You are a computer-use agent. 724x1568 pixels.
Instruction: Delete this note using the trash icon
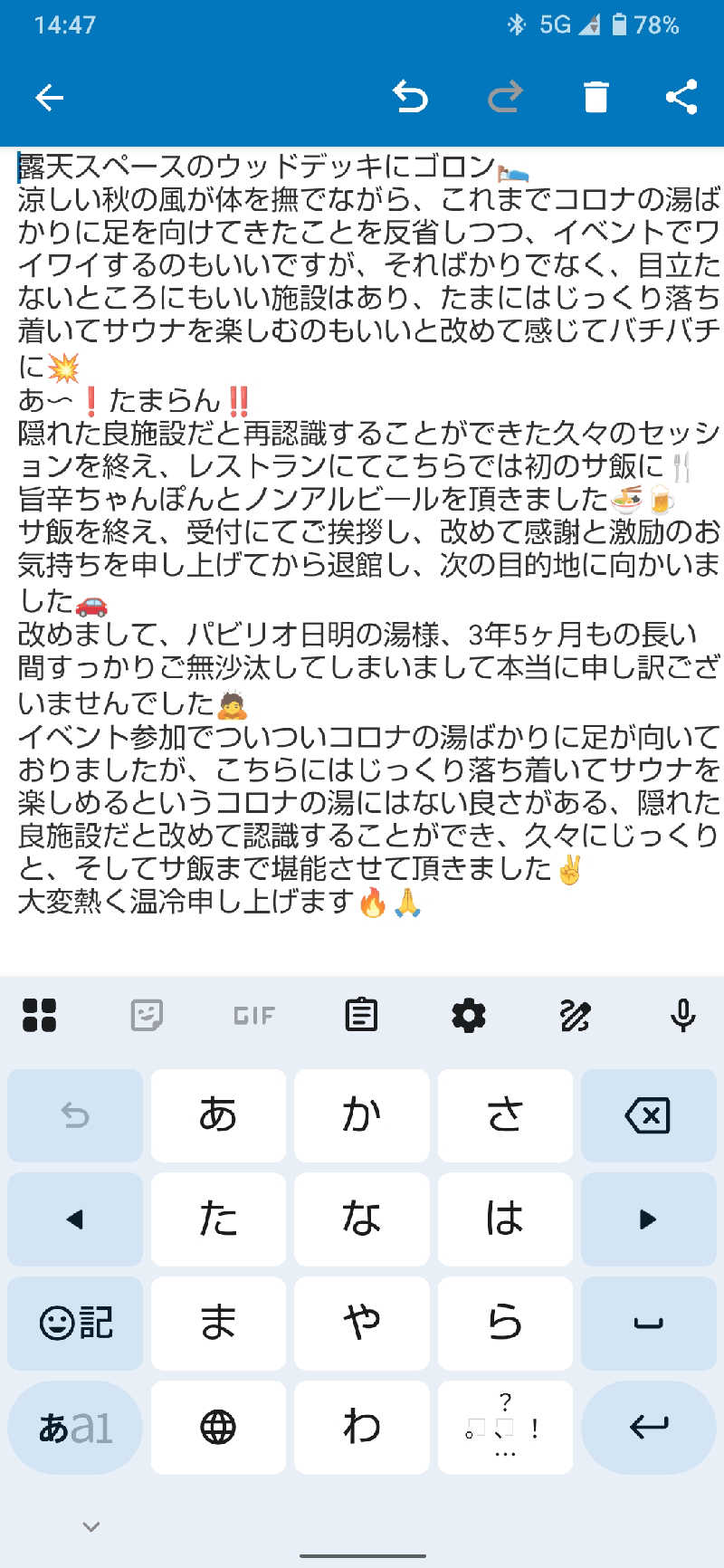tap(595, 97)
